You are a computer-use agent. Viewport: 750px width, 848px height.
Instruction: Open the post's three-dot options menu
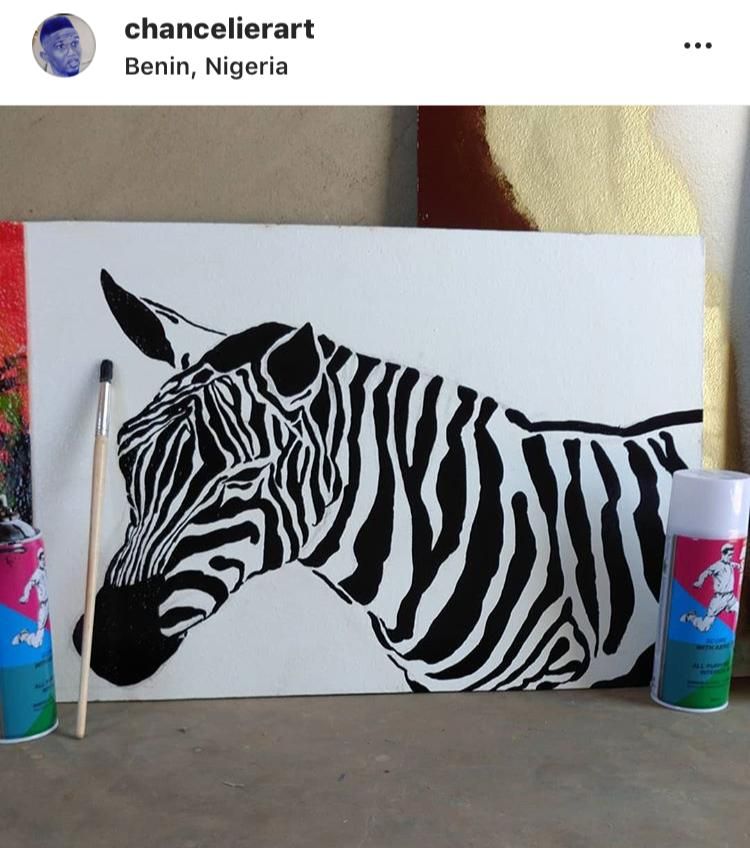[x=697, y=46]
